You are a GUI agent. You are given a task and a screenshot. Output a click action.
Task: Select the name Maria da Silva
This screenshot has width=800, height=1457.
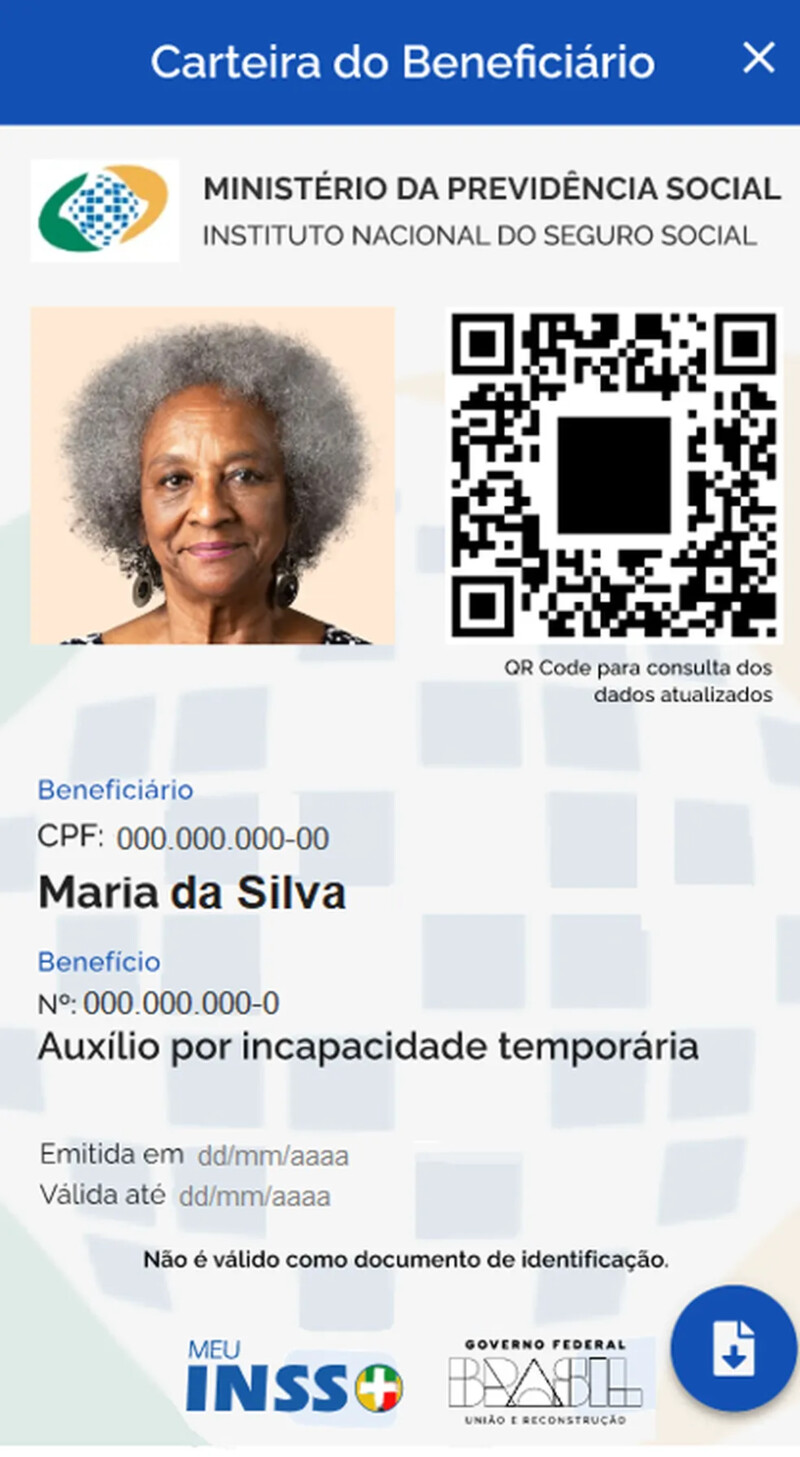(x=192, y=893)
